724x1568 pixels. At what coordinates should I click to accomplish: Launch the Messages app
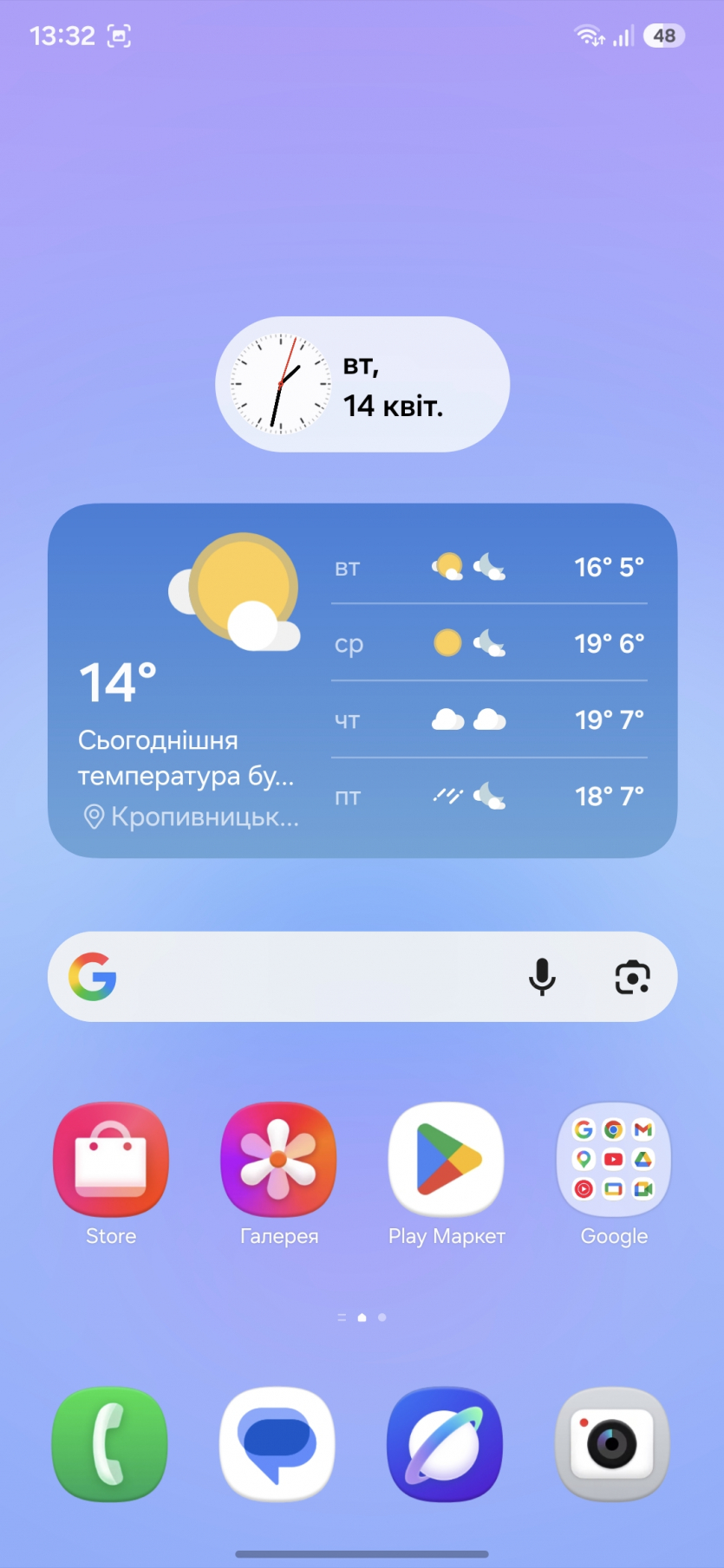pos(277,1443)
